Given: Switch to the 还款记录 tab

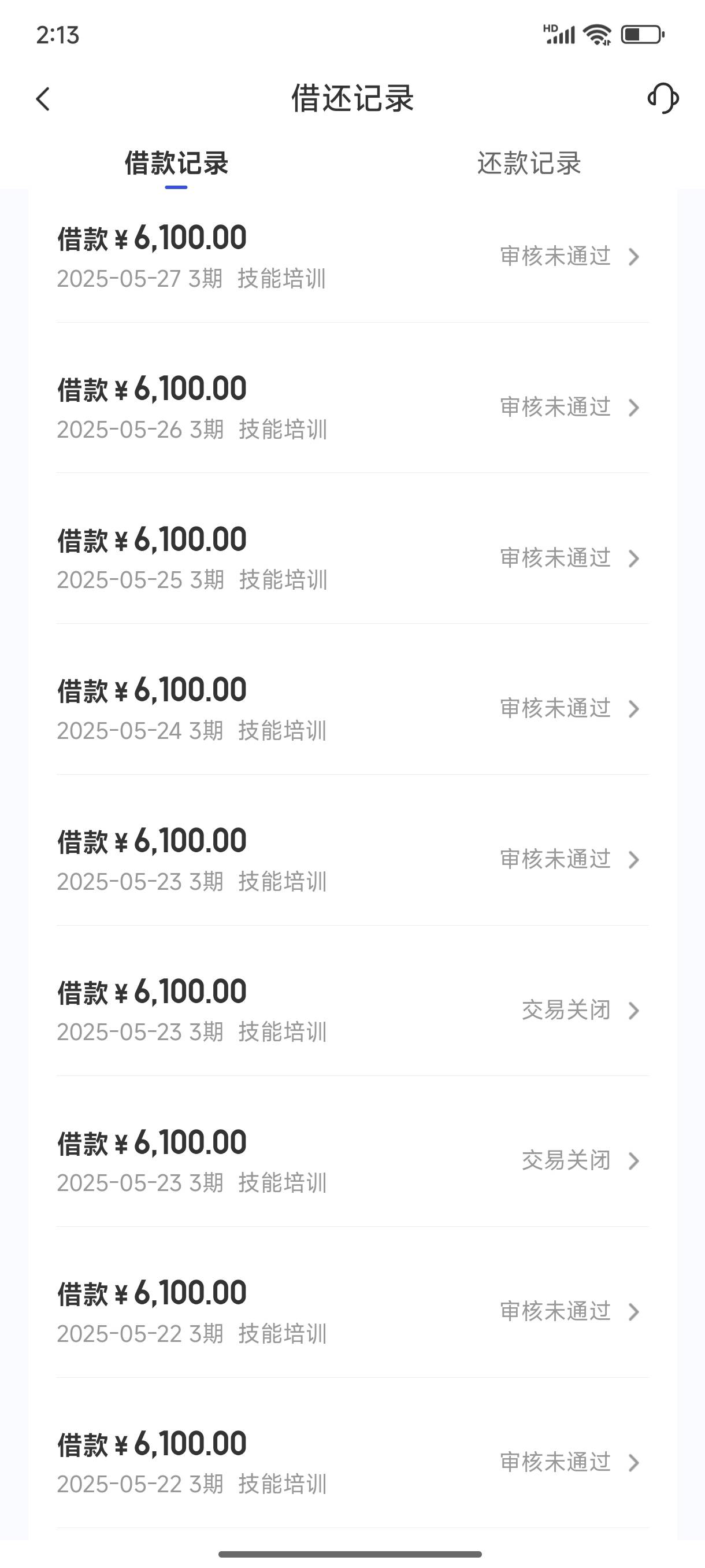Looking at the screenshot, I should [529, 163].
